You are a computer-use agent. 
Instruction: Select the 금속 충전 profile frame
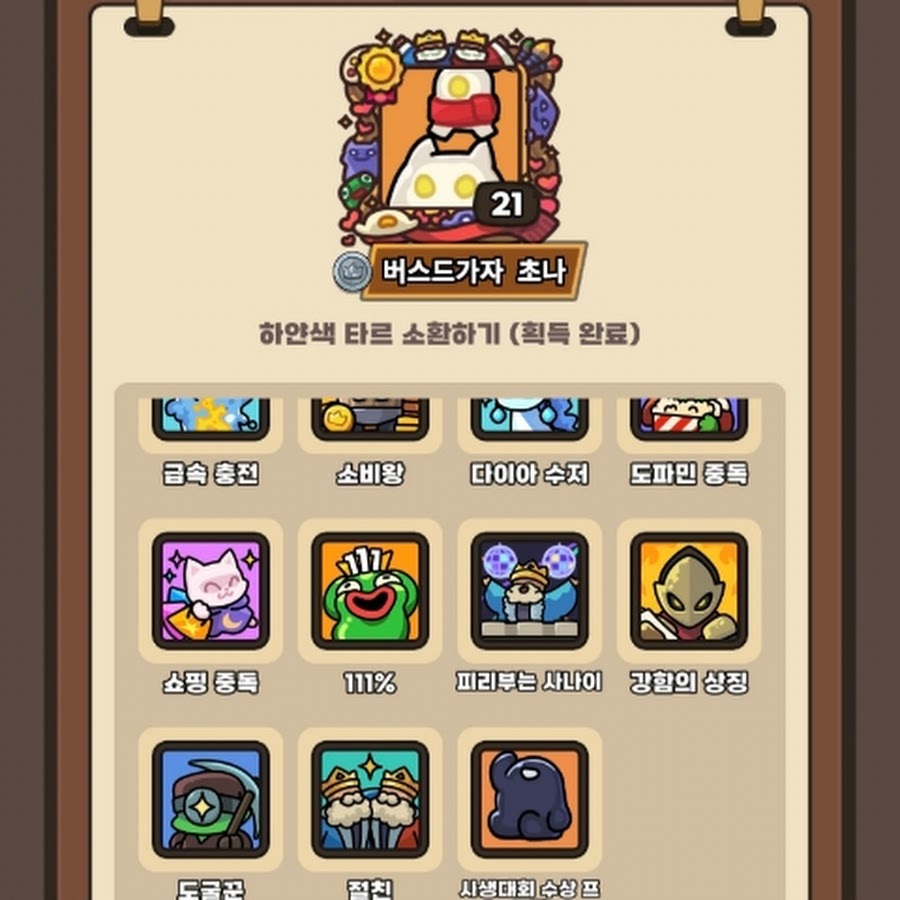pos(210,420)
